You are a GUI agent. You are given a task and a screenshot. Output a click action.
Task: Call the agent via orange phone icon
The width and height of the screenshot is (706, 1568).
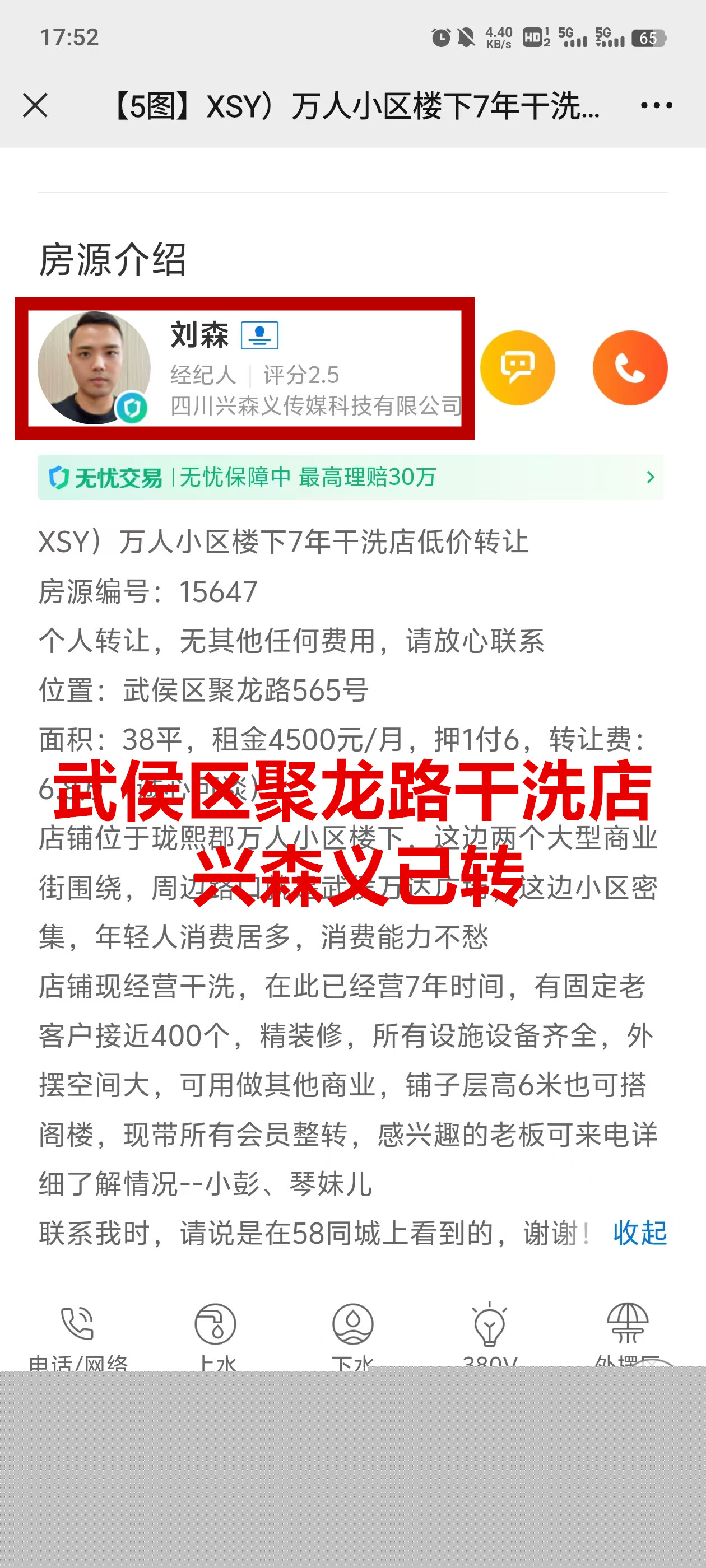coord(630,368)
